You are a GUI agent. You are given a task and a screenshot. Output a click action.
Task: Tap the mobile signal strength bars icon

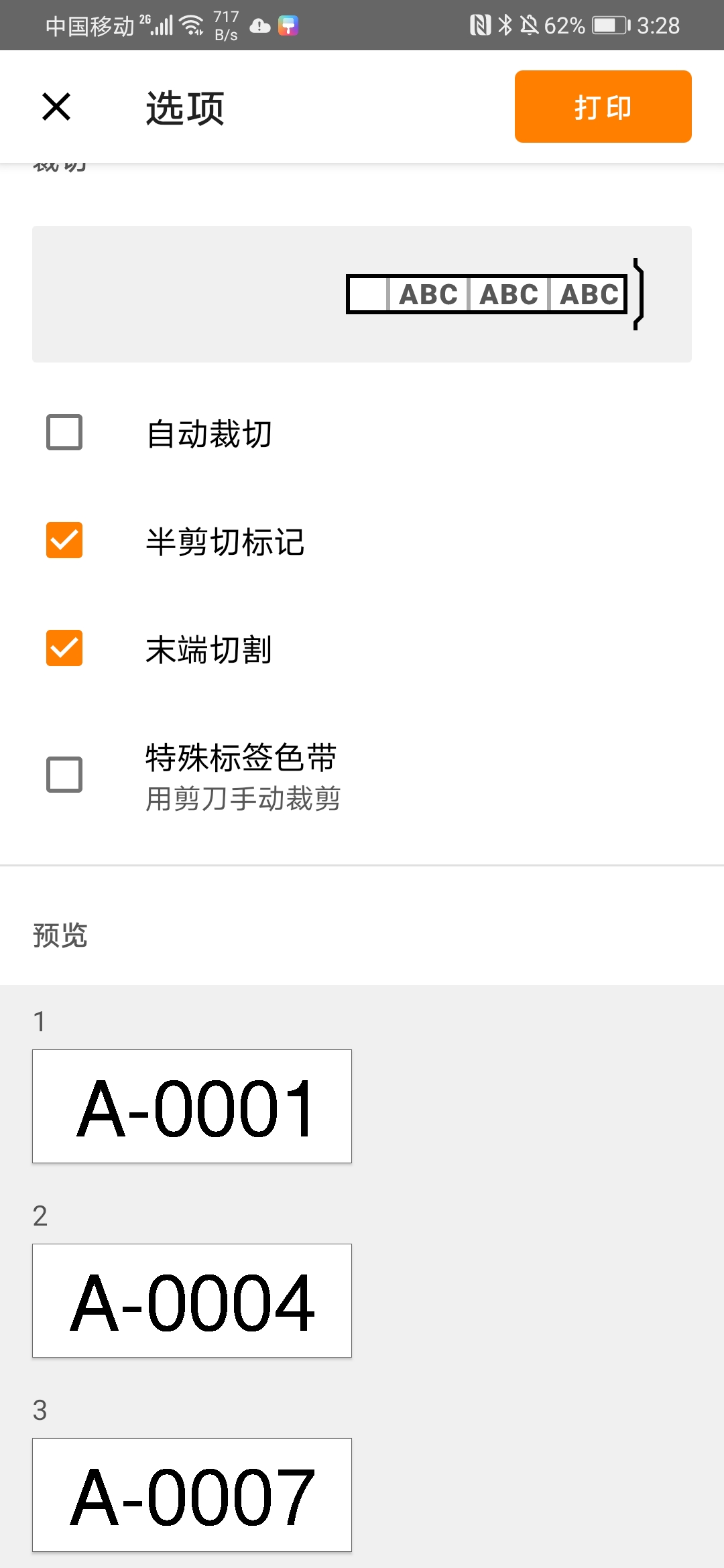tap(163, 25)
